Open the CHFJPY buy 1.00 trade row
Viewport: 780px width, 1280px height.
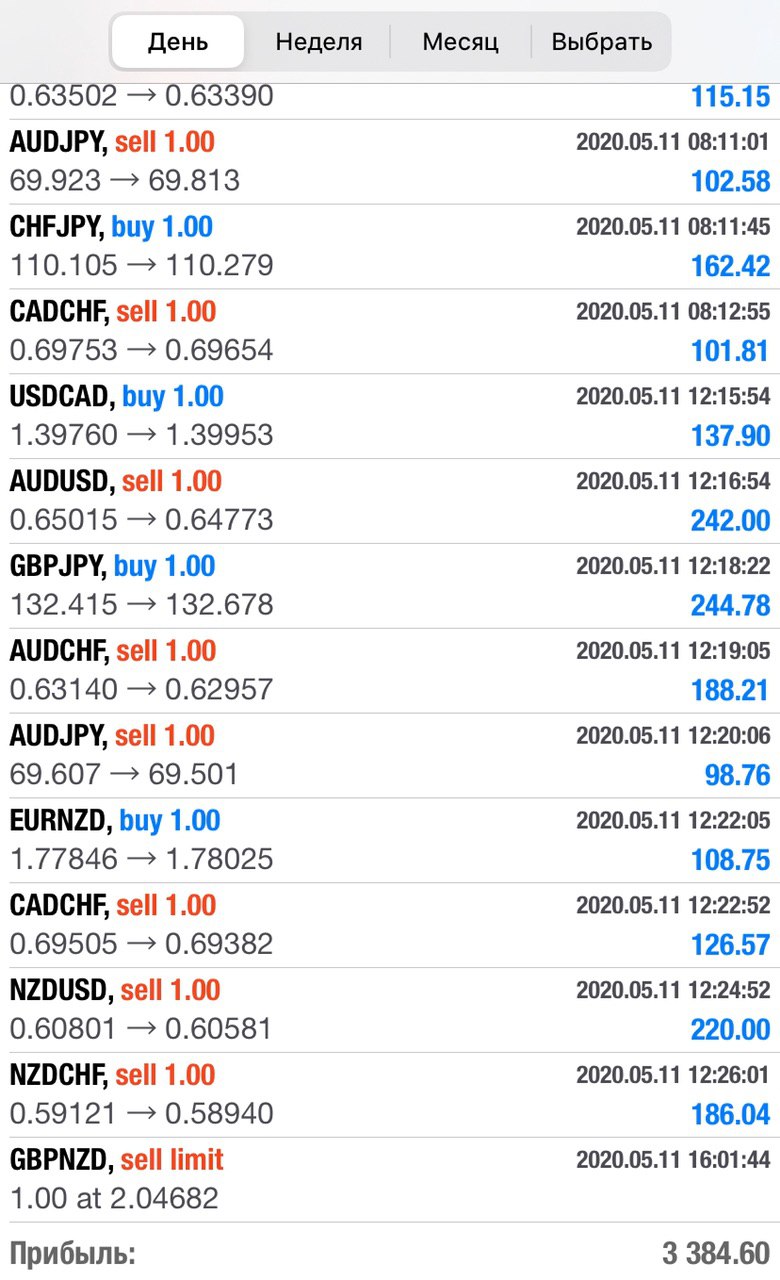(x=390, y=247)
